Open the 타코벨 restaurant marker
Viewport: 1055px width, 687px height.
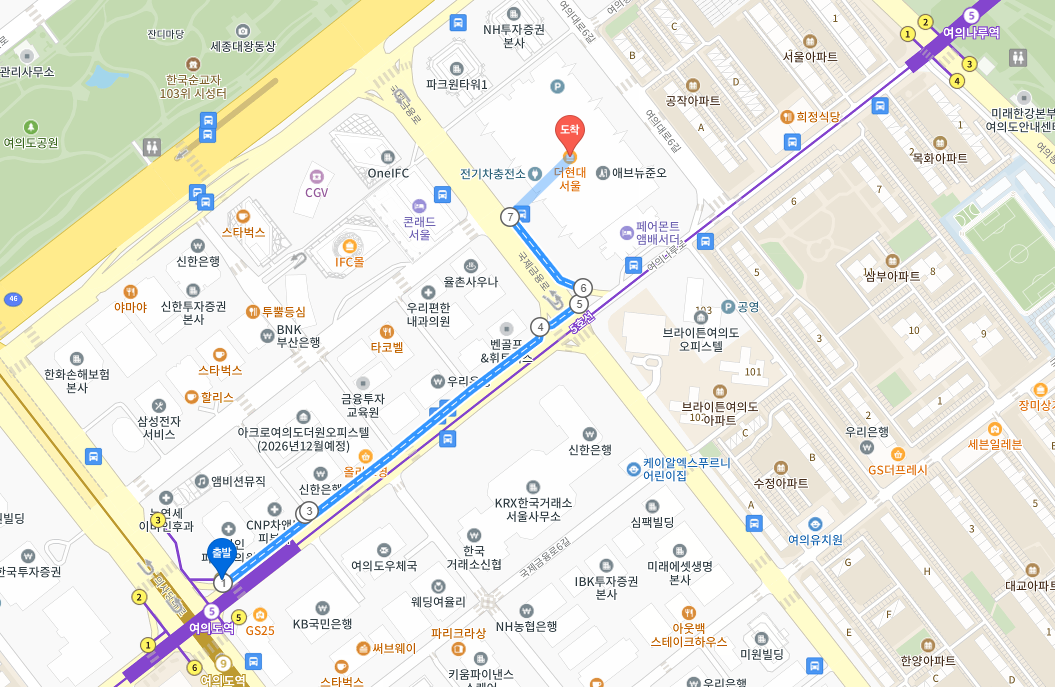click(x=387, y=332)
